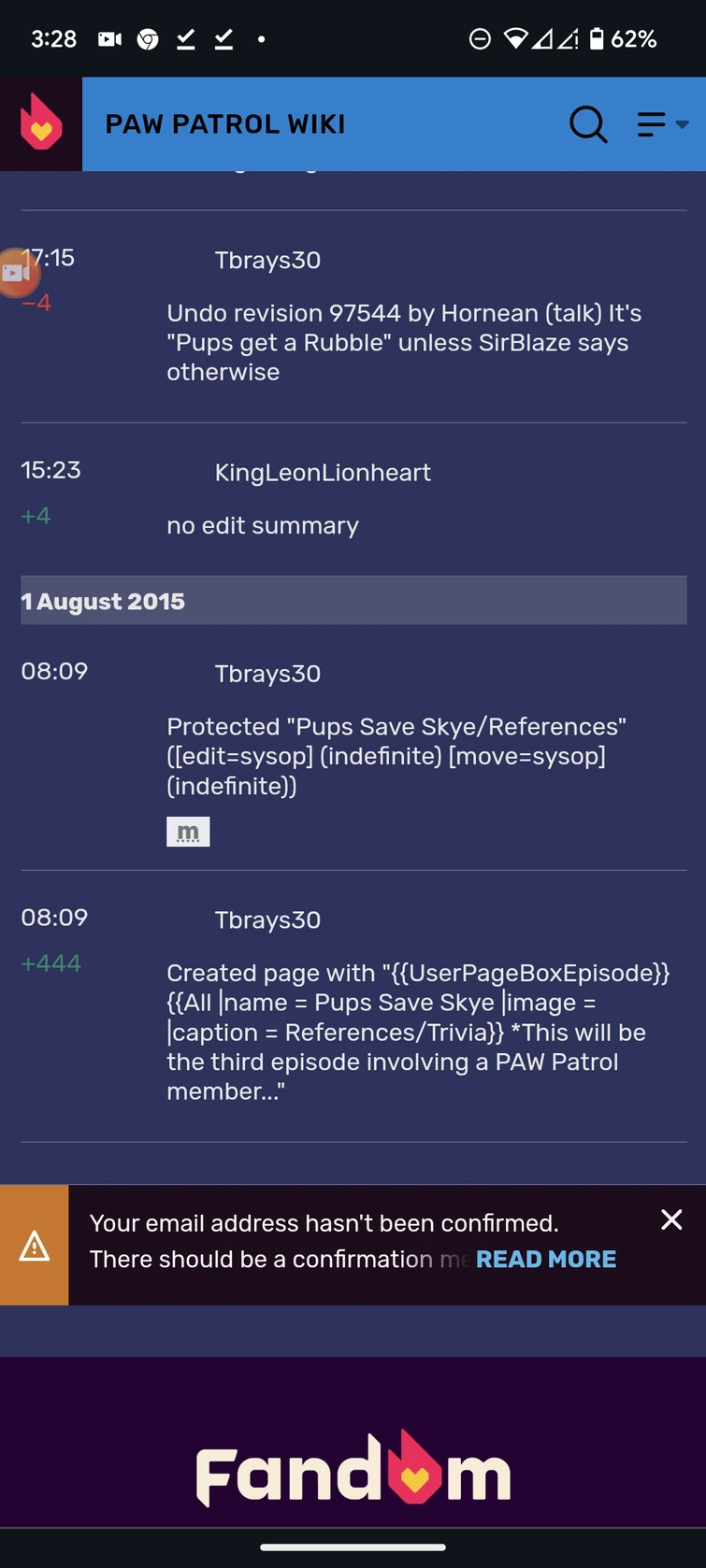Expand the wiki navigation menu
Viewport: 706px width, 1568px height.
661,123
